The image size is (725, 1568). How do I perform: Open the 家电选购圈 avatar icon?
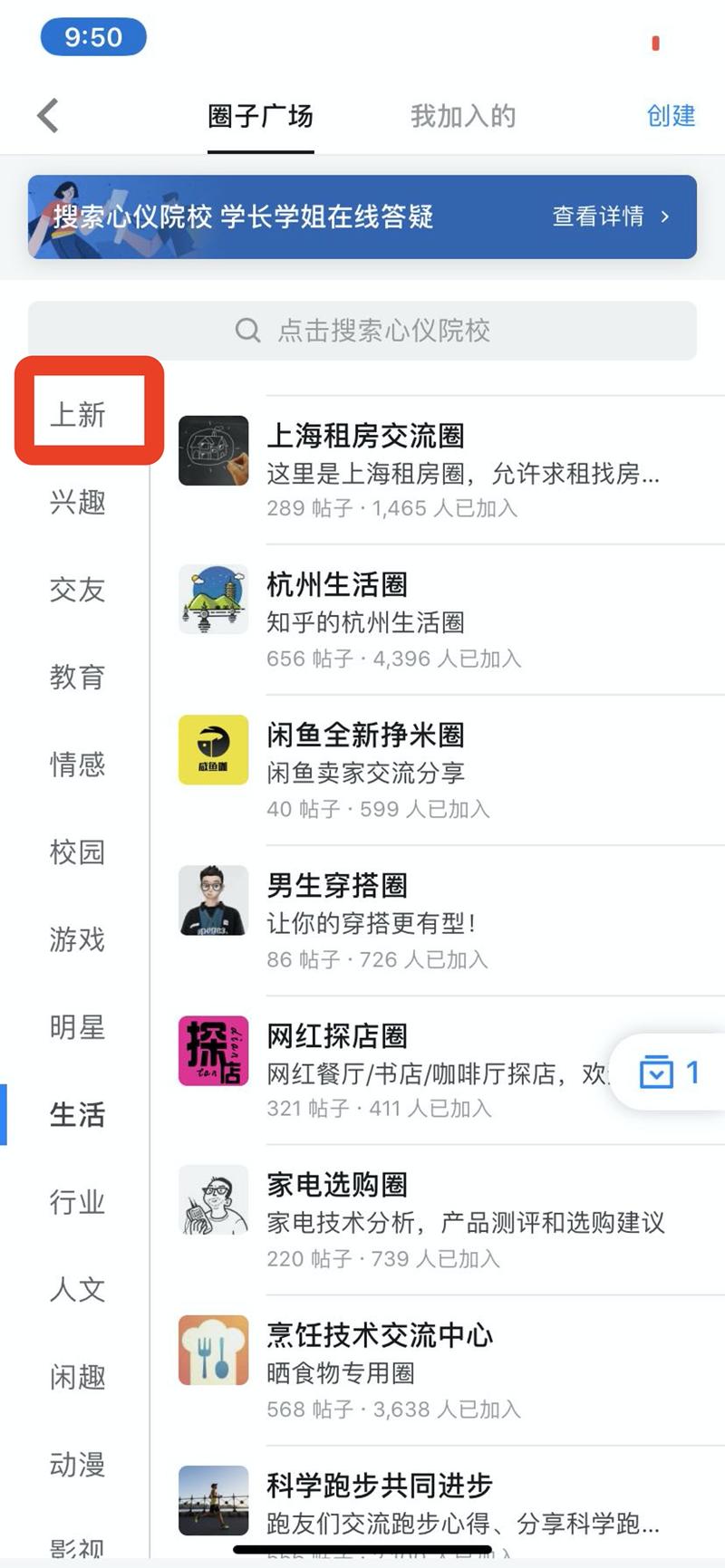pos(213,1200)
